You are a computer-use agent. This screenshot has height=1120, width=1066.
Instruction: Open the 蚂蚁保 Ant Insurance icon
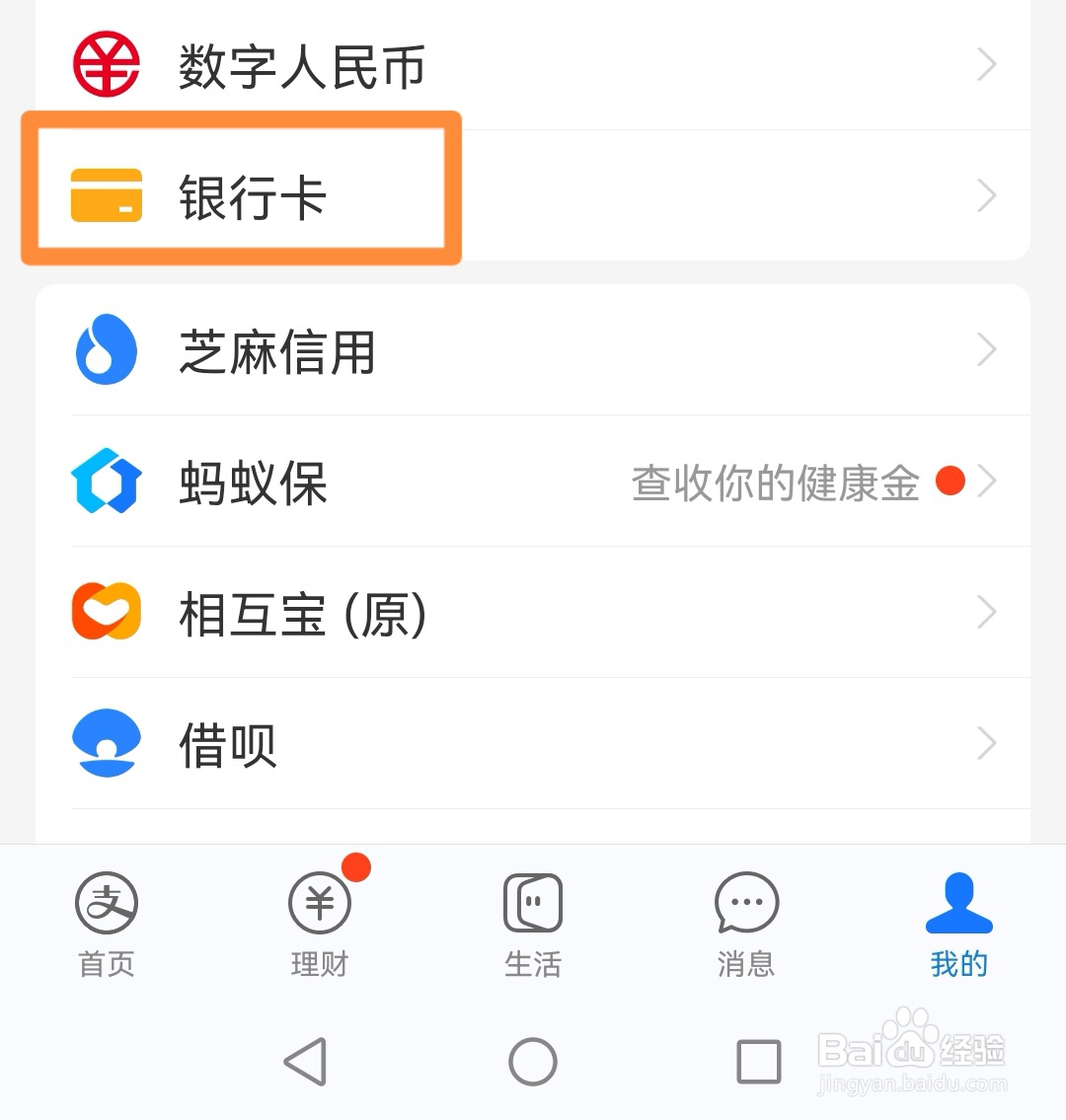[106, 482]
